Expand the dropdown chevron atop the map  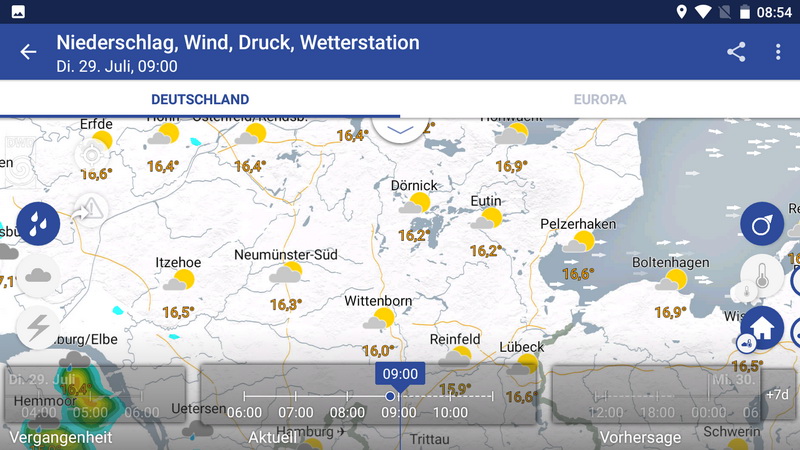click(x=400, y=130)
